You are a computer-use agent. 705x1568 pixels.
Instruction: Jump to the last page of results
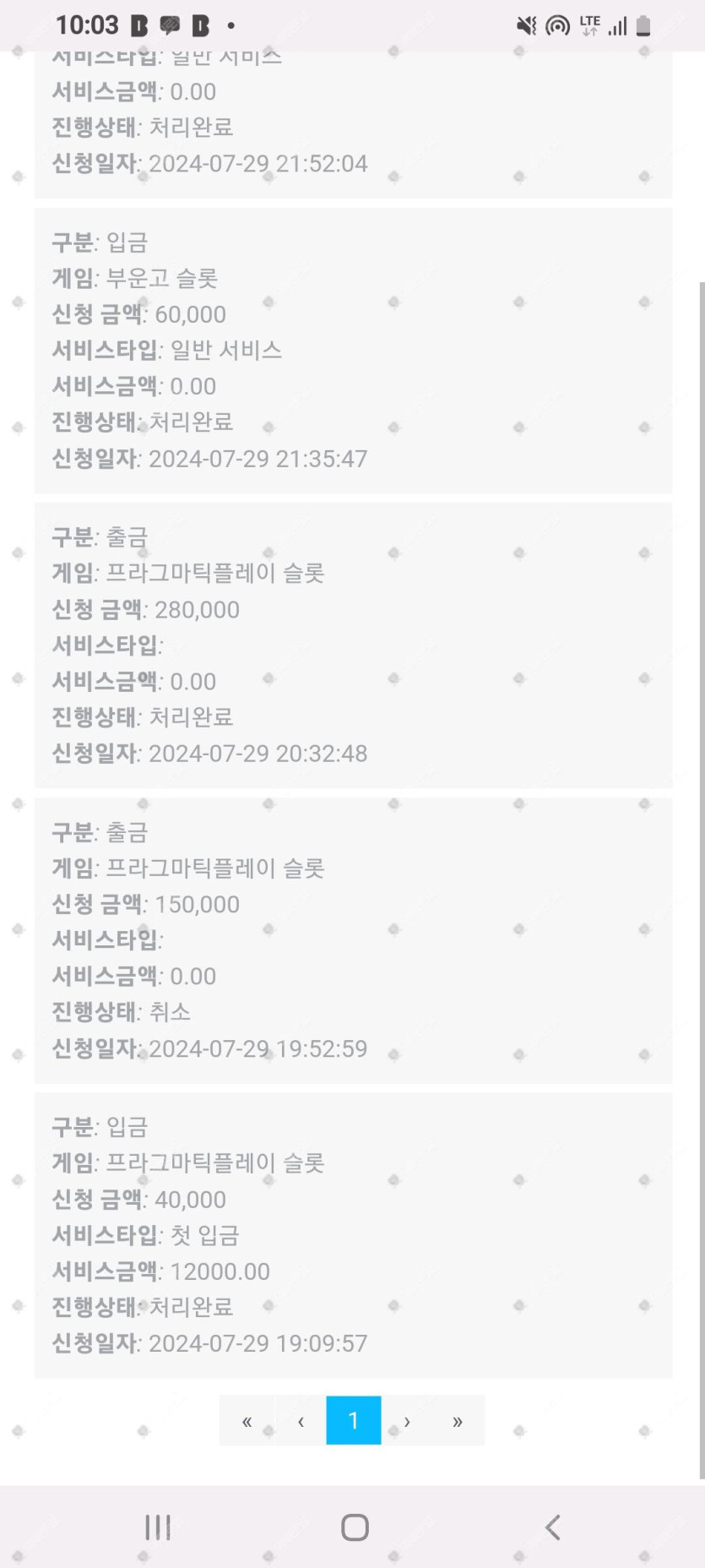[458, 1421]
